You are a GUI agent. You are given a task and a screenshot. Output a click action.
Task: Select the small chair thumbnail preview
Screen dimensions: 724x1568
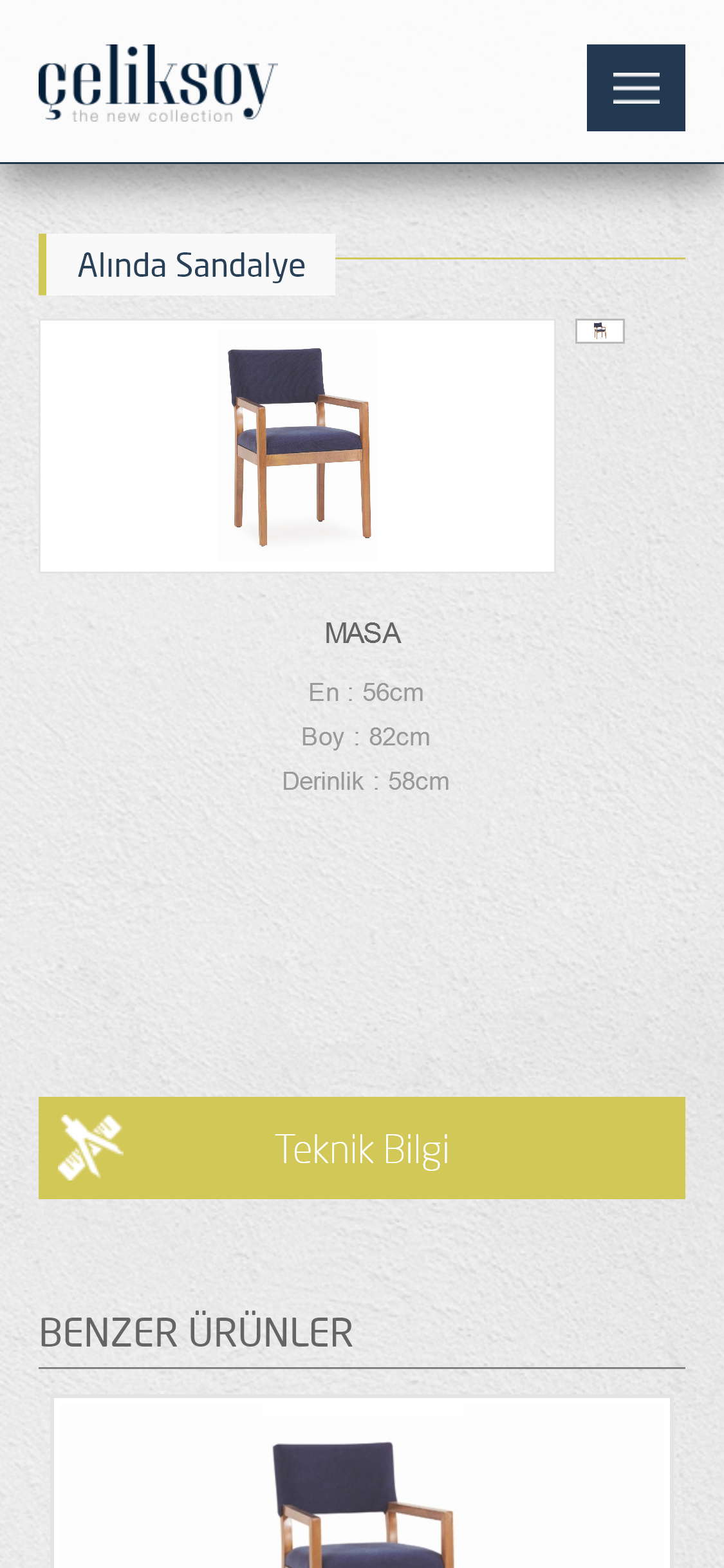click(x=600, y=331)
